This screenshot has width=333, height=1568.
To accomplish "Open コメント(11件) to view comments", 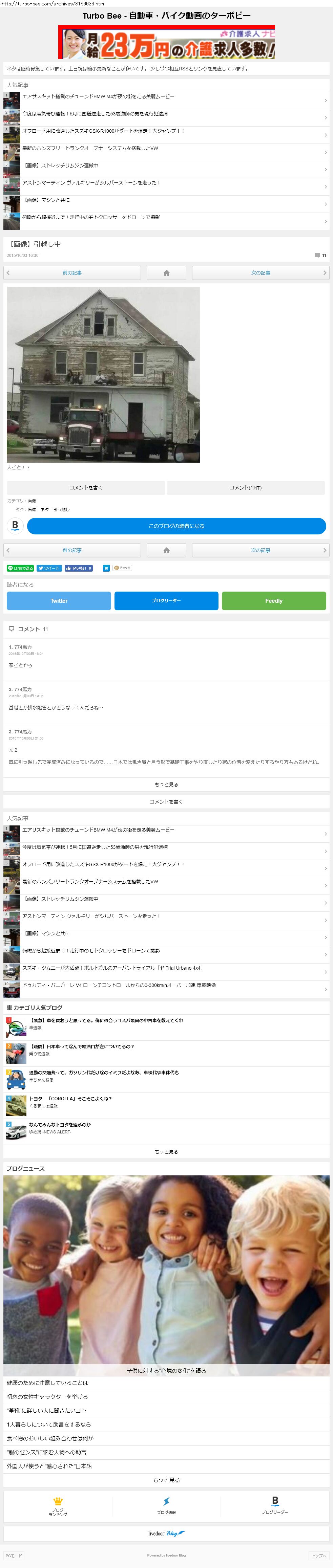I will (245, 488).
